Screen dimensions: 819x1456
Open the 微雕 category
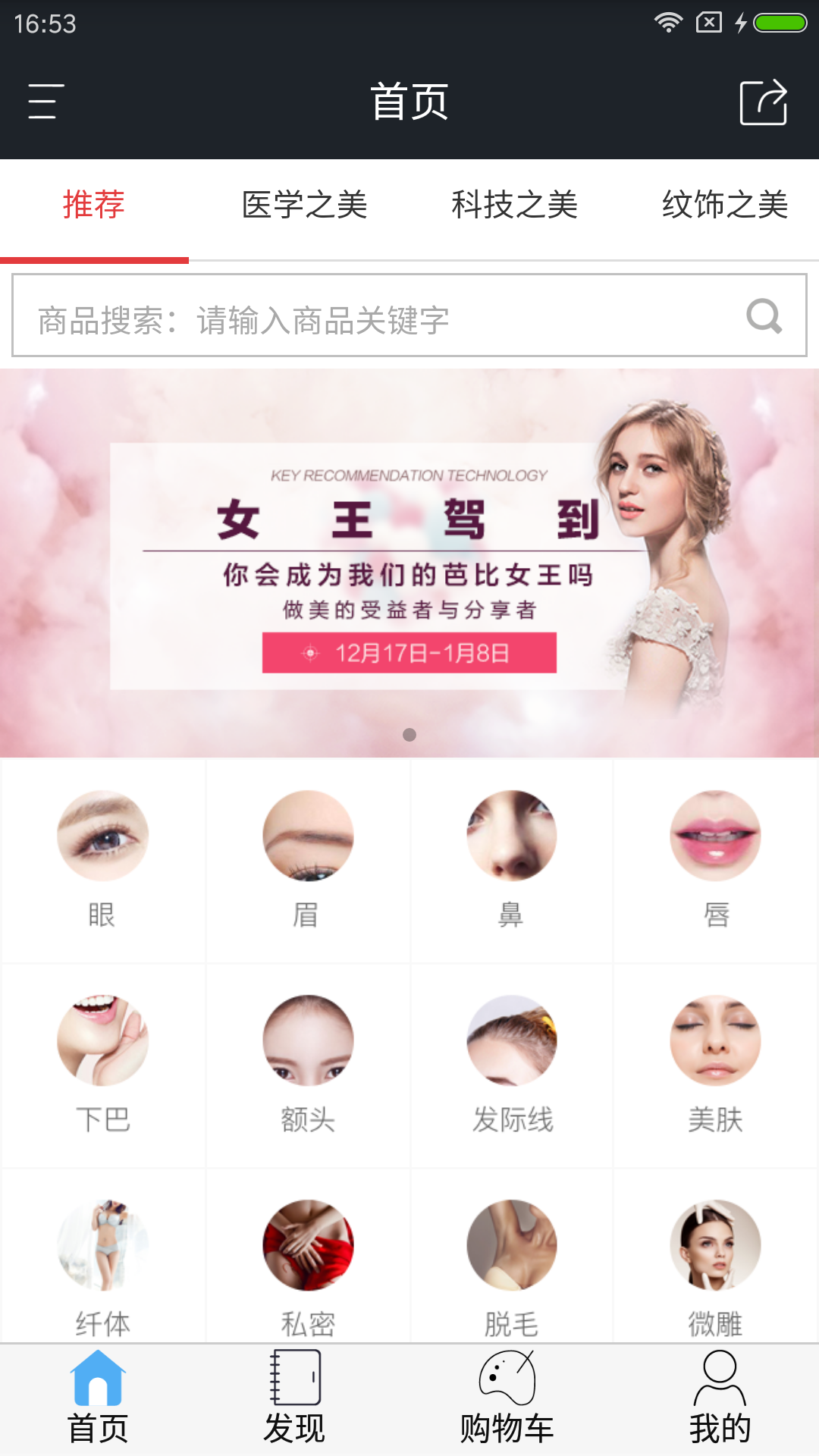tap(715, 1263)
